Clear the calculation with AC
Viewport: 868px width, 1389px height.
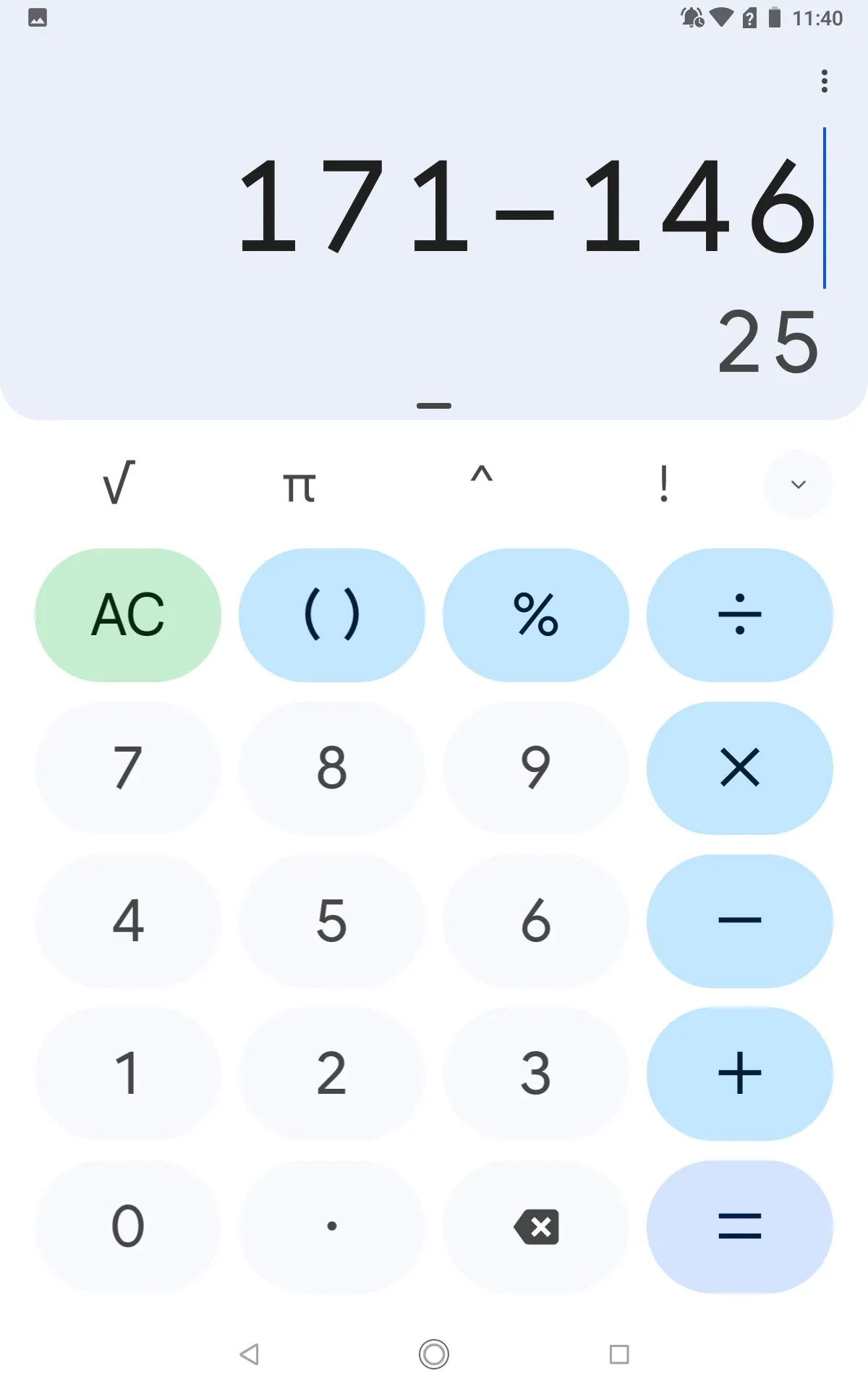click(x=128, y=615)
